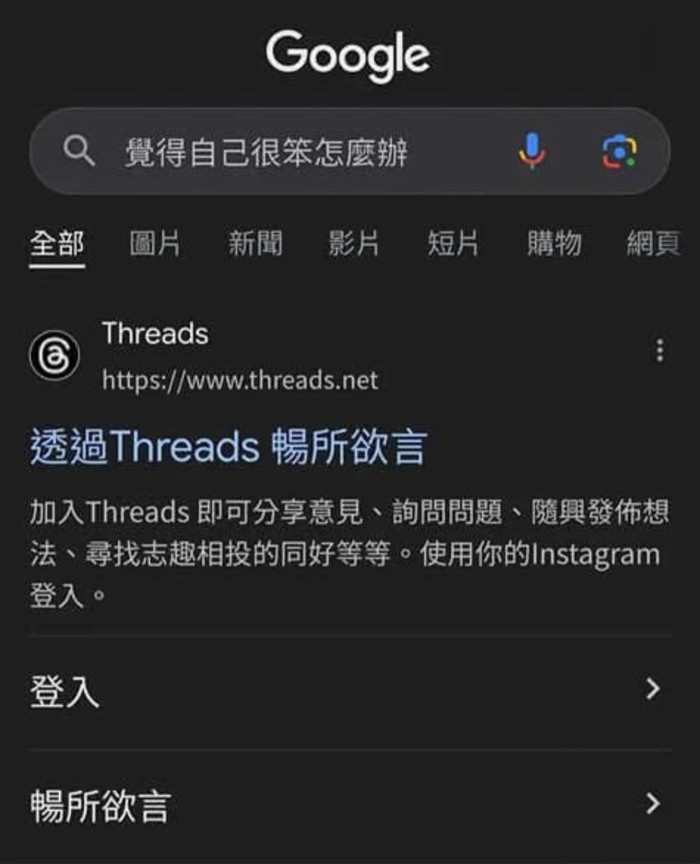The width and height of the screenshot is (700, 864).
Task: Start voice search with the microphone icon
Action: click(532, 152)
